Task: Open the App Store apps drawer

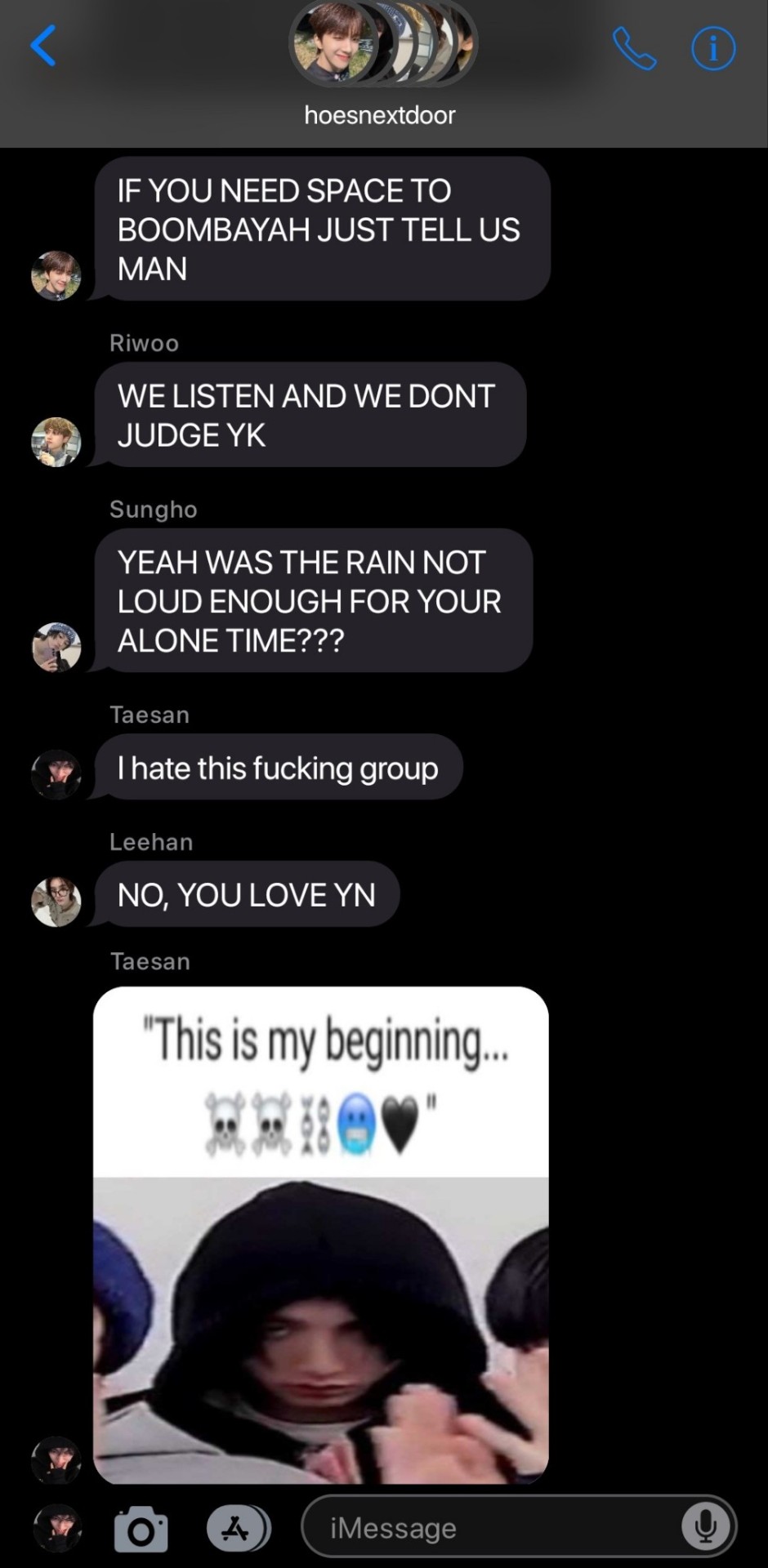Action: (x=238, y=1528)
